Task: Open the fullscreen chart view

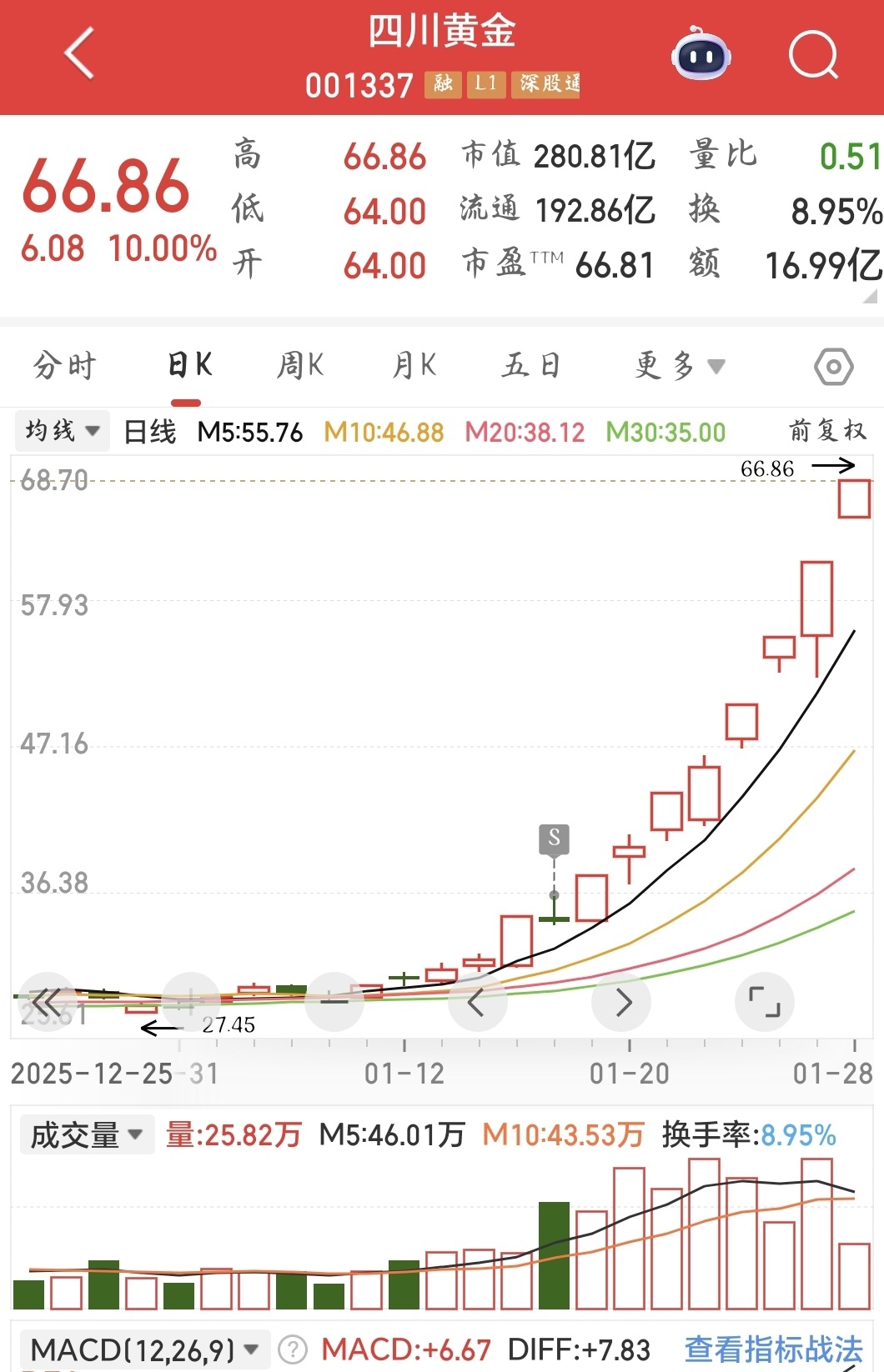Action: point(764,1002)
